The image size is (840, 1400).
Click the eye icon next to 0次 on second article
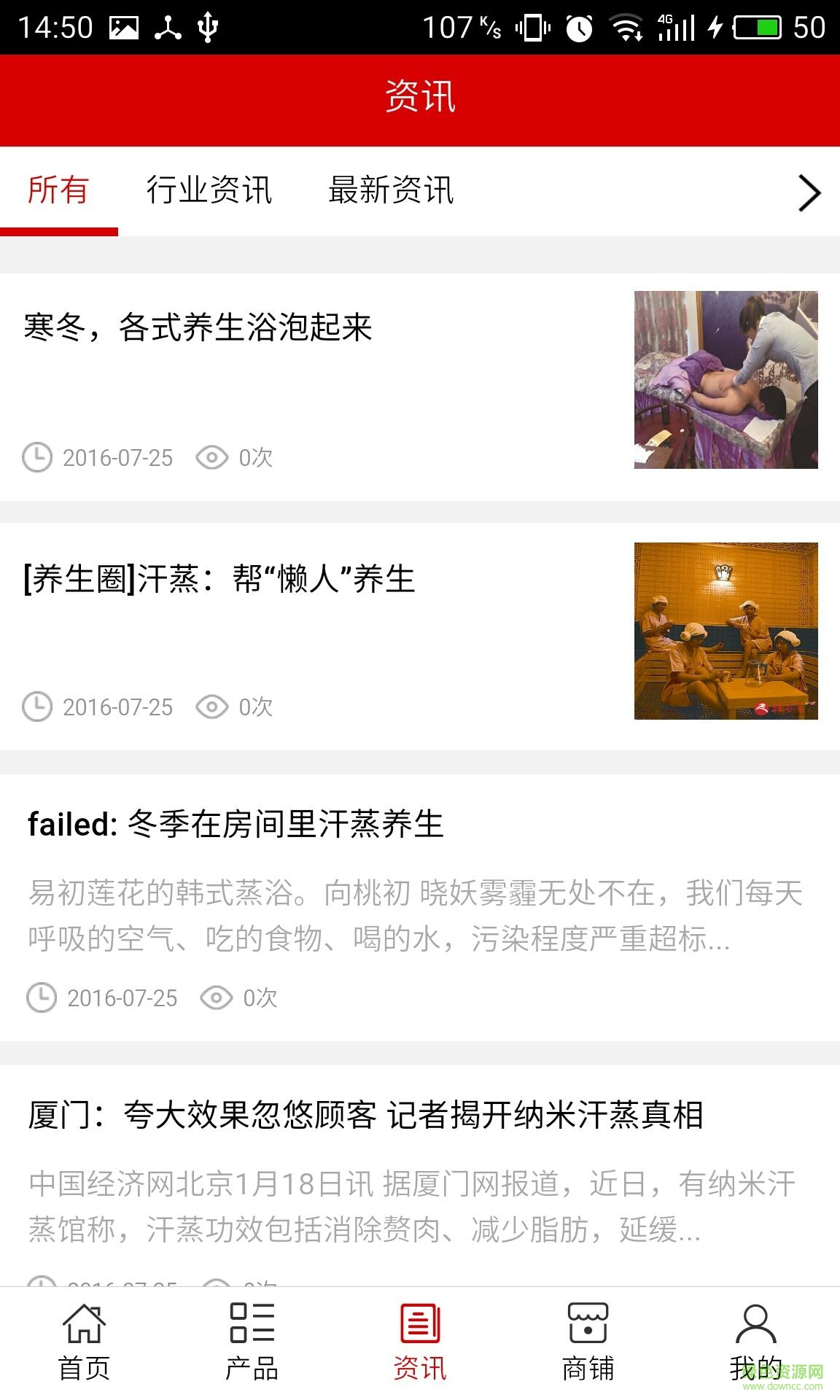click(x=212, y=707)
